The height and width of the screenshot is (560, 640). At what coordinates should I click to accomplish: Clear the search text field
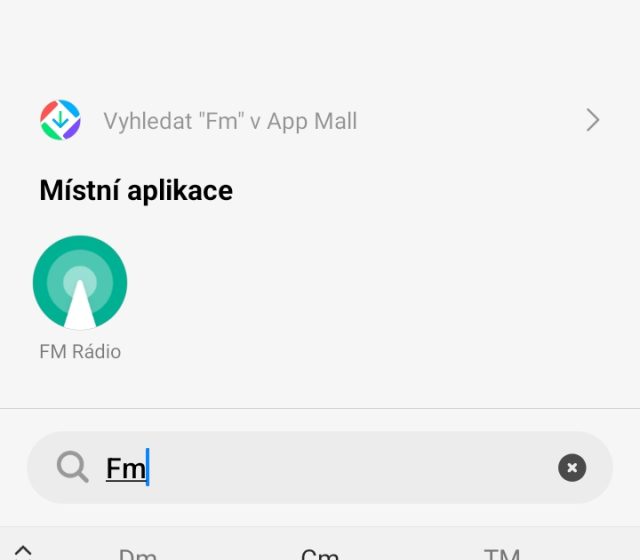[571, 467]
